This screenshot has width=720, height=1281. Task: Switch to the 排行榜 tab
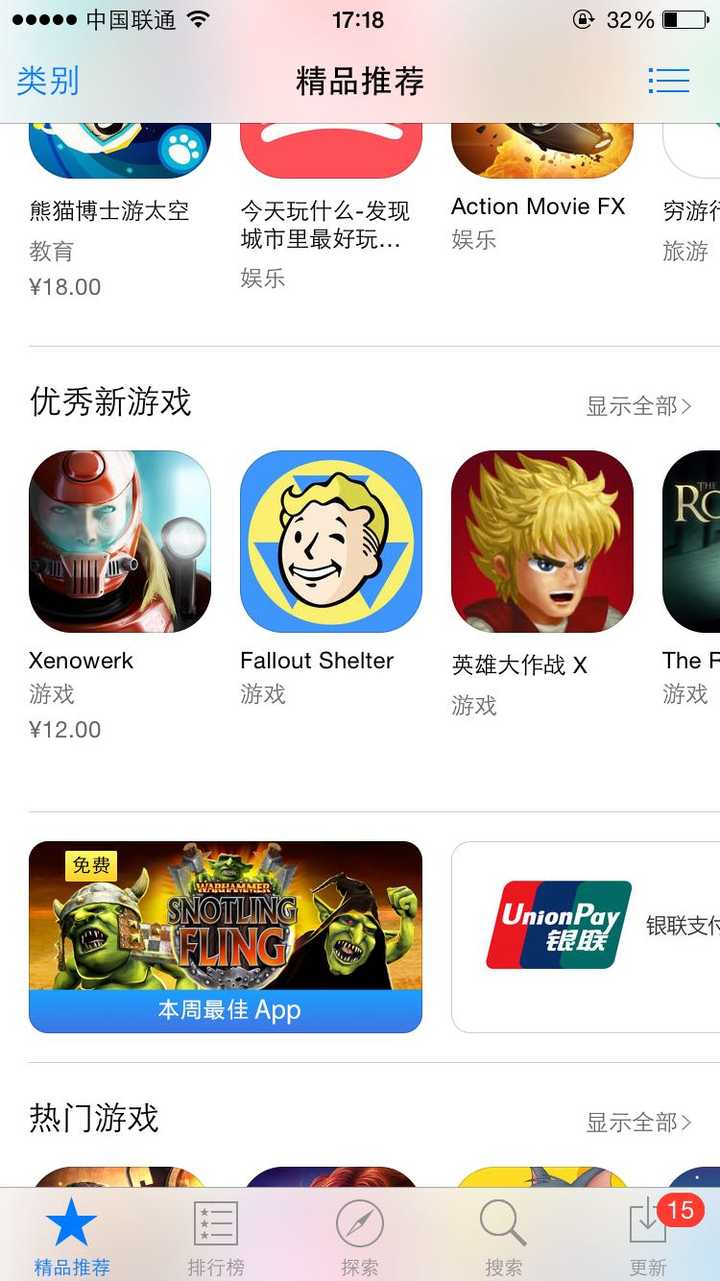tap(216, 1238)
